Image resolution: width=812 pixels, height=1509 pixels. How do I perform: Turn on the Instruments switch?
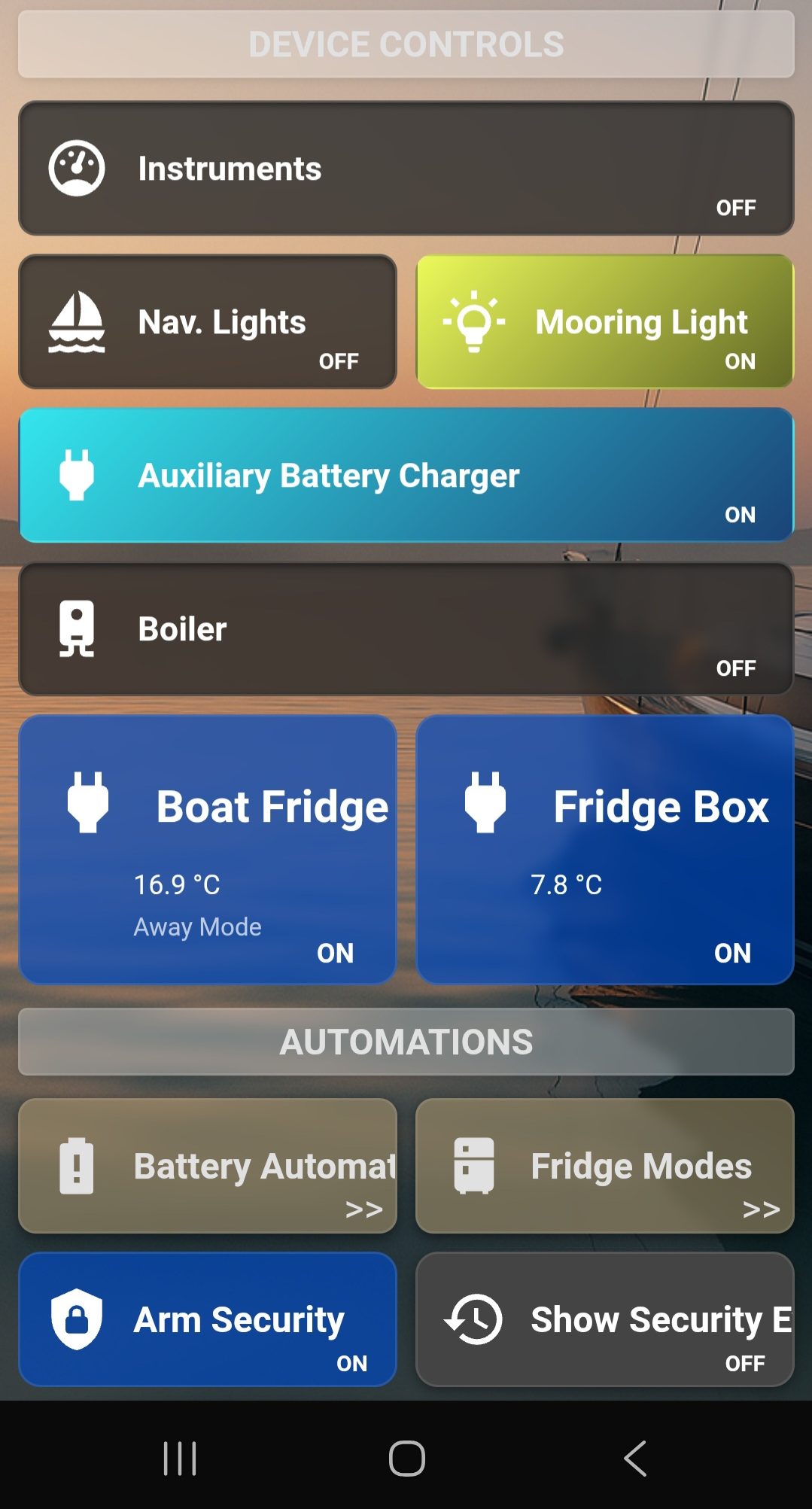pos(406,169)
